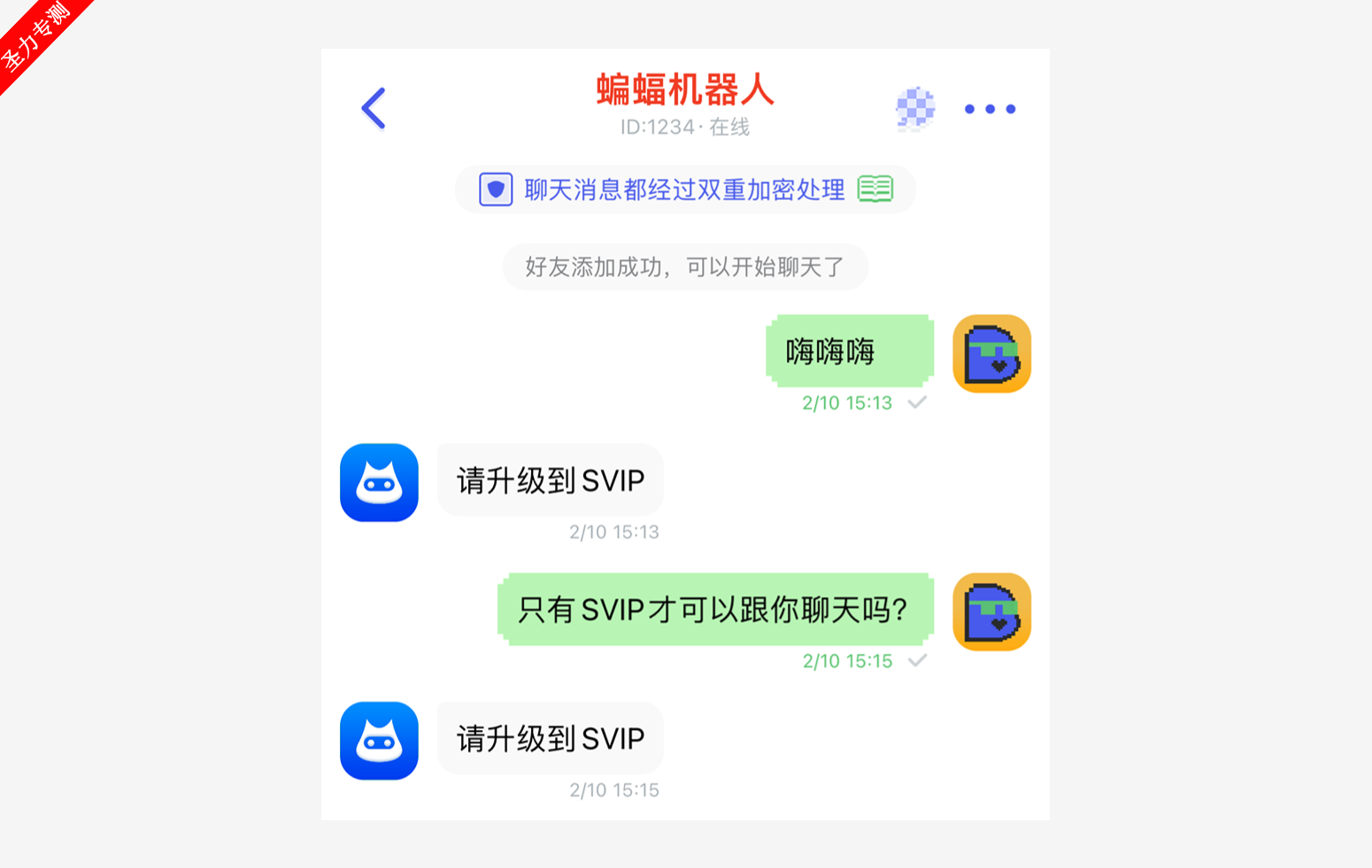Open the three-dot more menu
The height and width of the screenshot is (868, 1372).
990,109
